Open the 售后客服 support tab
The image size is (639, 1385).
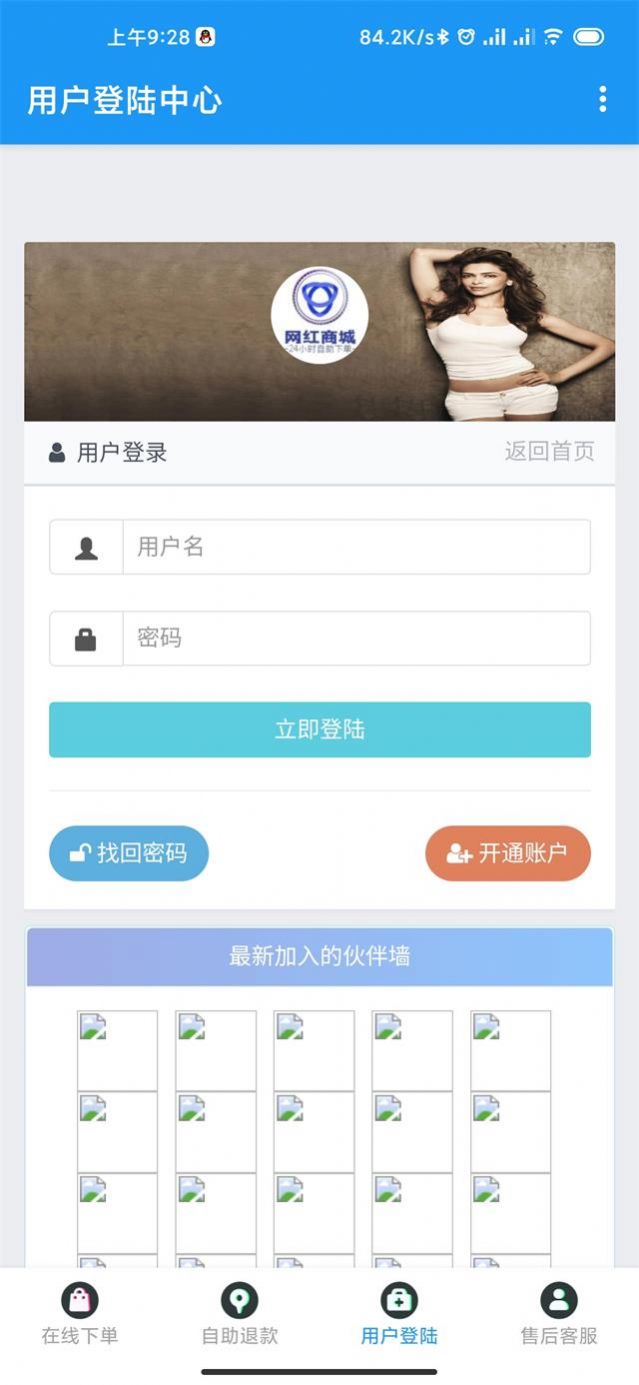point(559,1314)
